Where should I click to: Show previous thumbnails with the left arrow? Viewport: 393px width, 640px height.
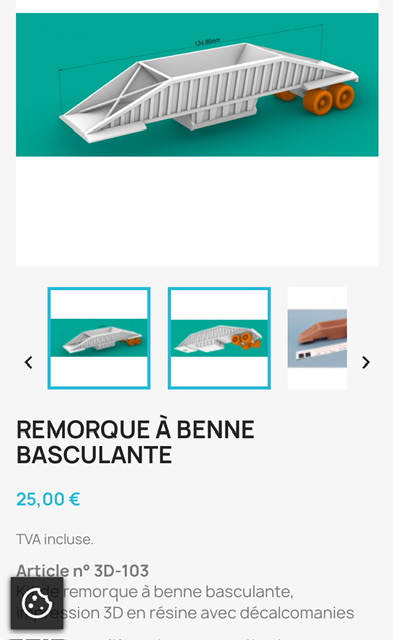pyautogui.click(x=29, y=362)
